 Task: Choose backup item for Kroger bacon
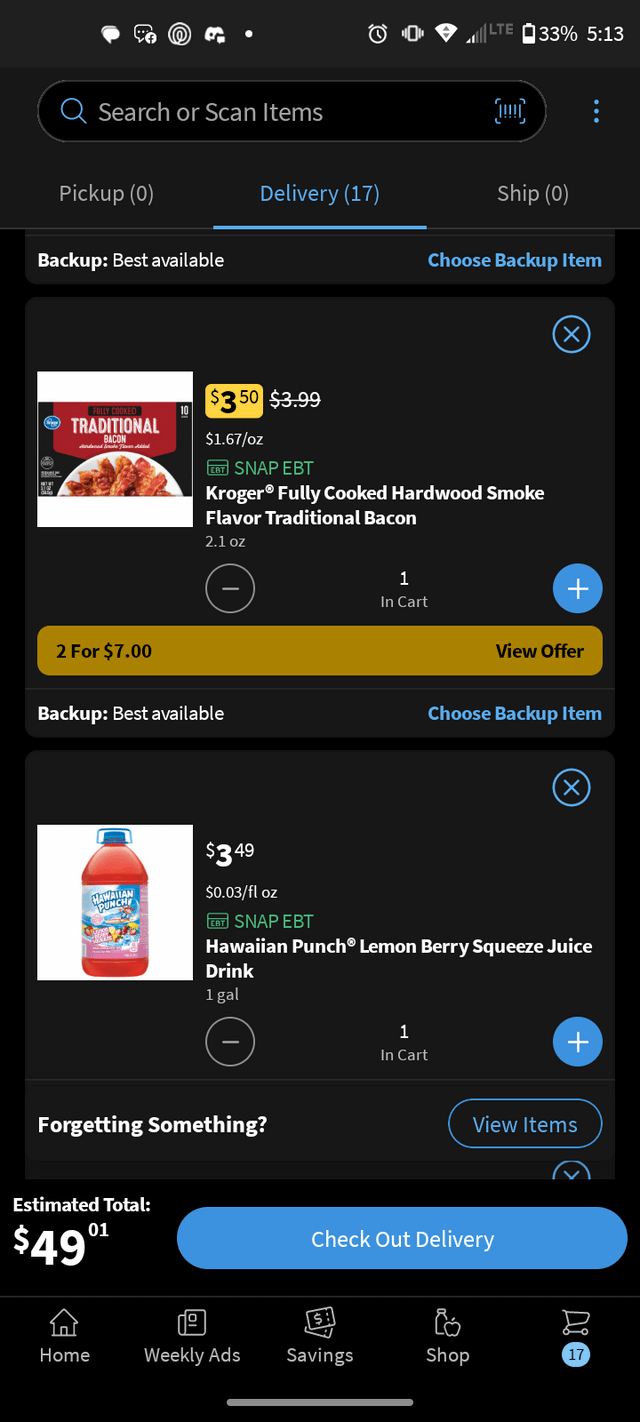tap(514, 713)
